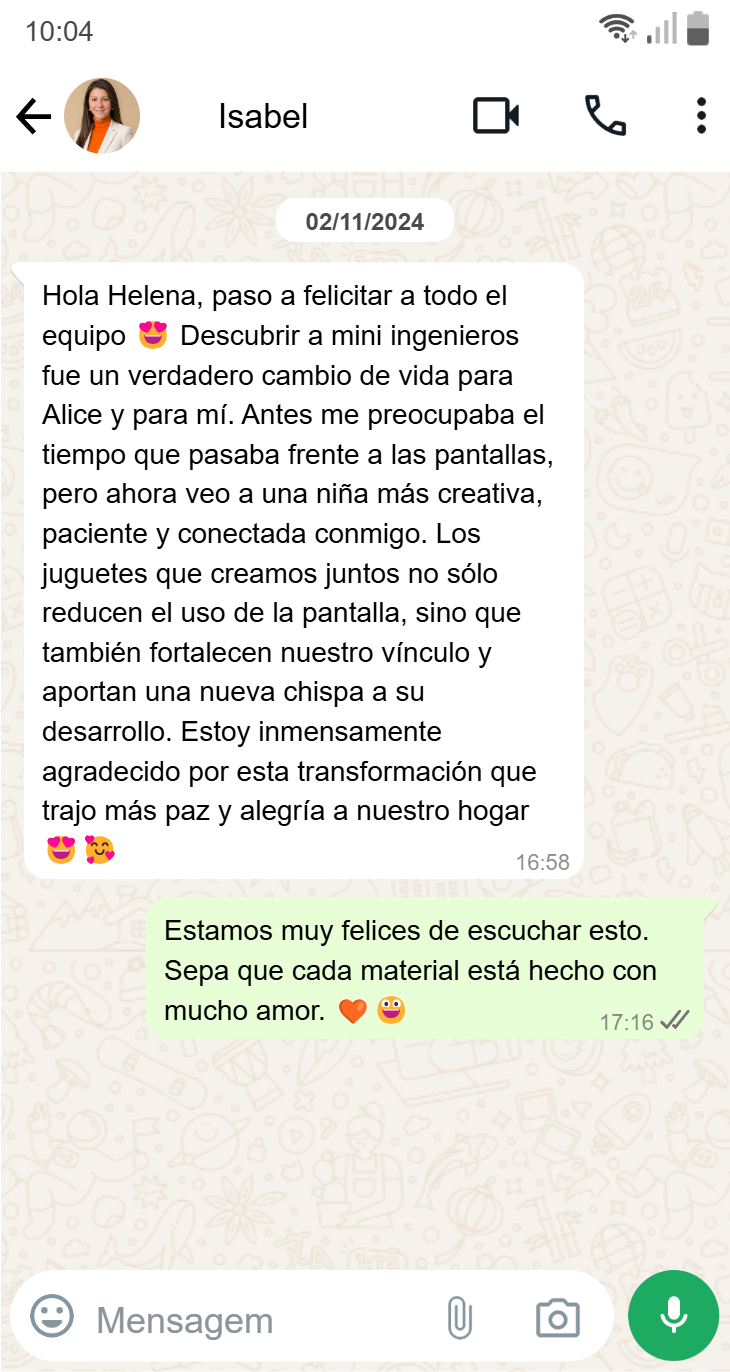Open the camera from message bar
The image size is (730, 1372).
pos(557,1318)
